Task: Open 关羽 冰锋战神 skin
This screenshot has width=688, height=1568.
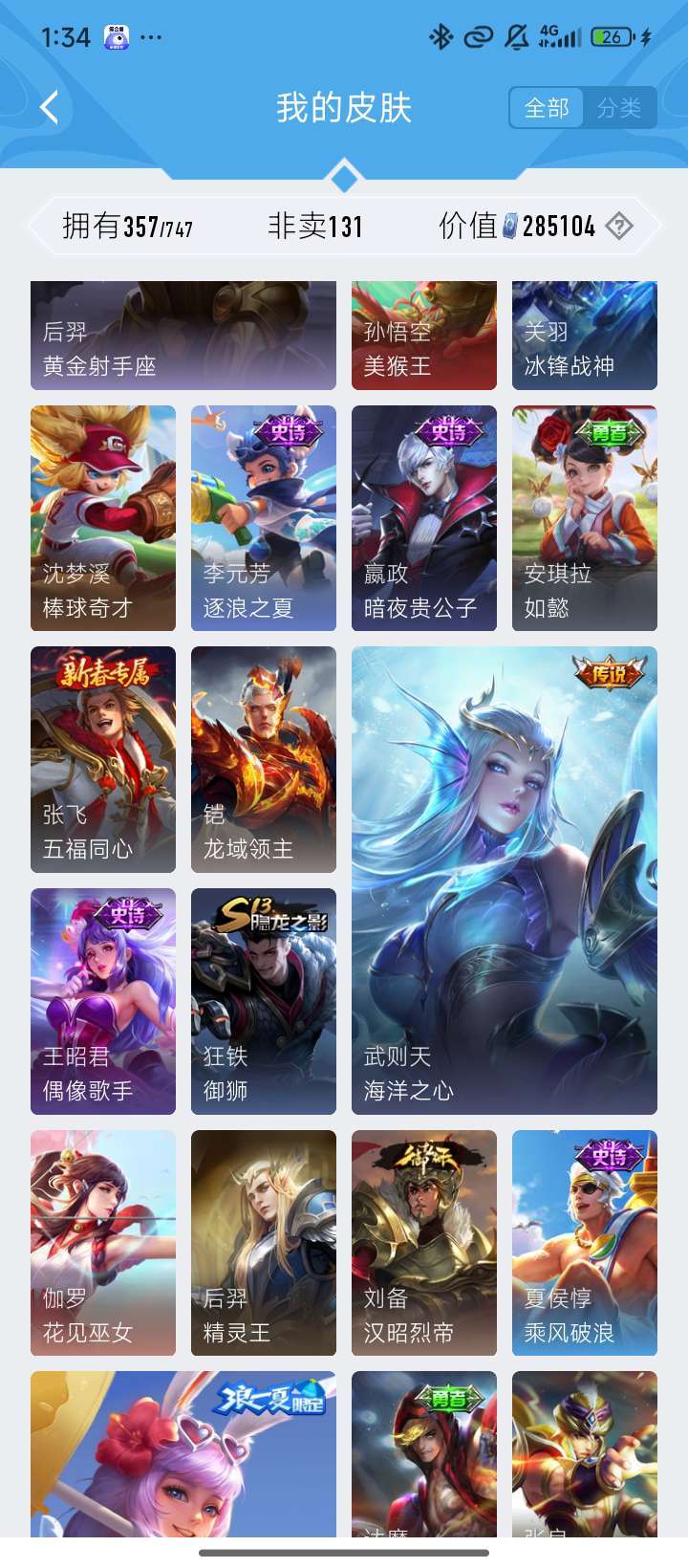Action: [585, 335]
